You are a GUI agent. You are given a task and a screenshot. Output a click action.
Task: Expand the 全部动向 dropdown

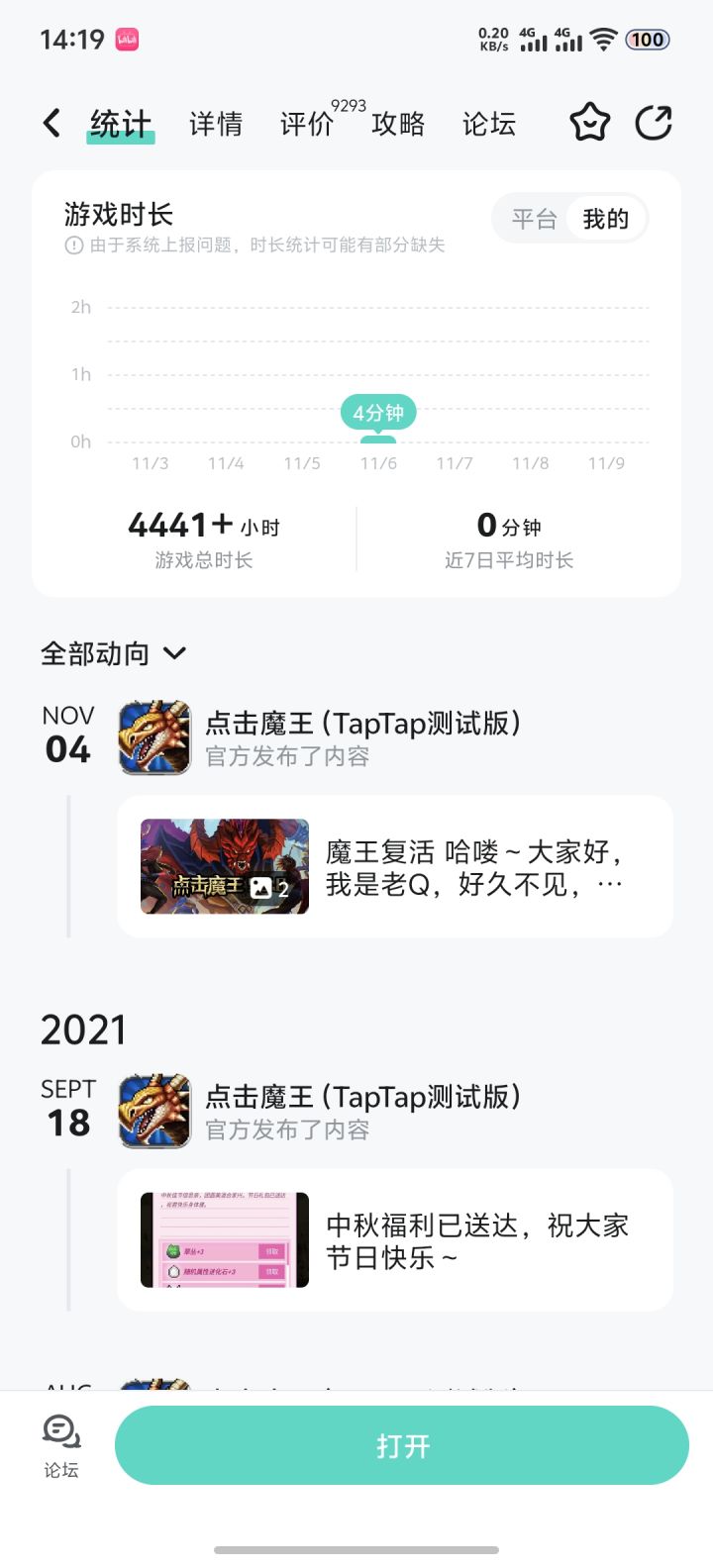pos(113,653)
